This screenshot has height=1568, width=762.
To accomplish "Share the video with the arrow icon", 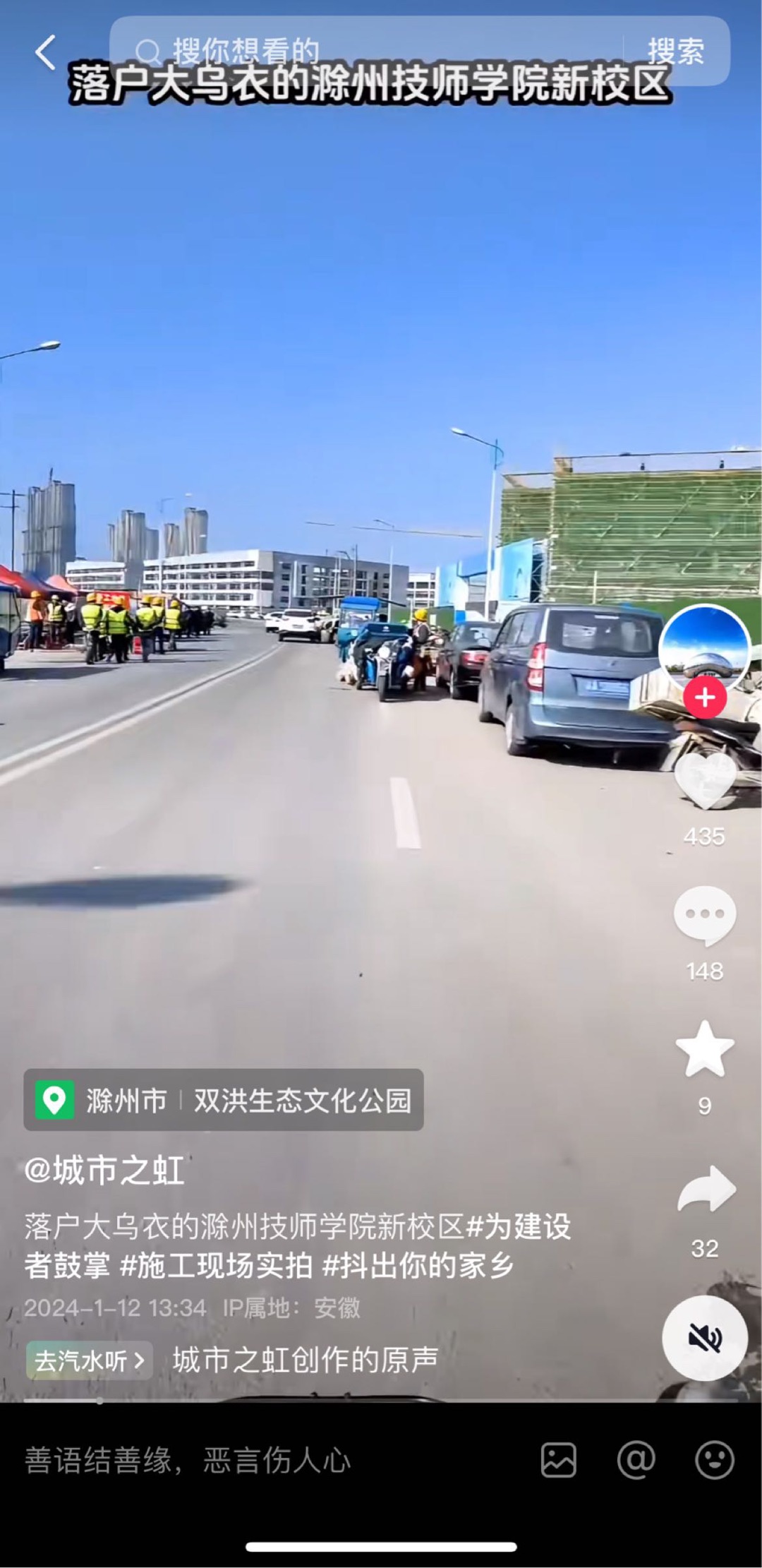I will coord(706,1189).
